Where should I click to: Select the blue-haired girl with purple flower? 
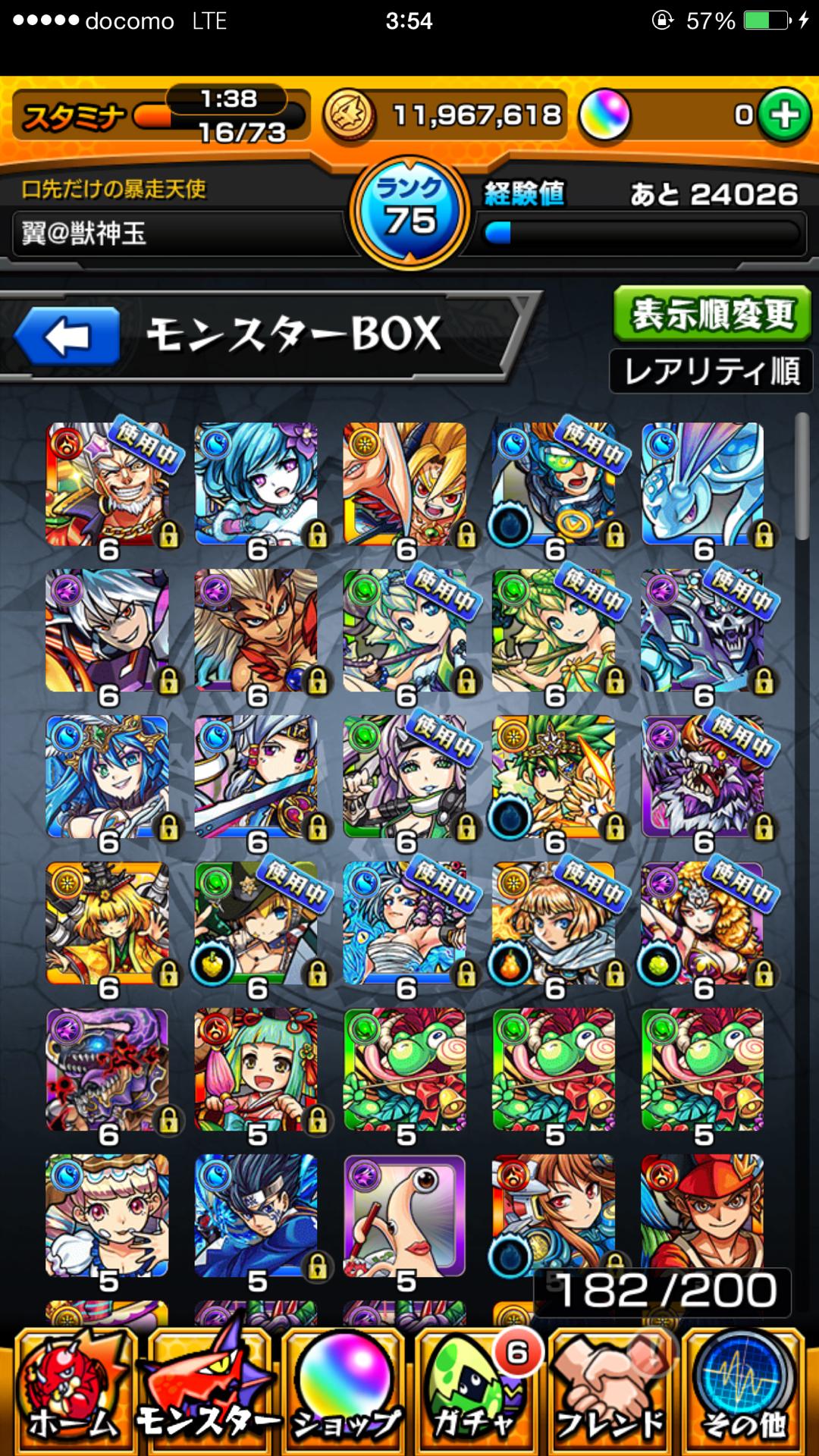click(256, 485)
